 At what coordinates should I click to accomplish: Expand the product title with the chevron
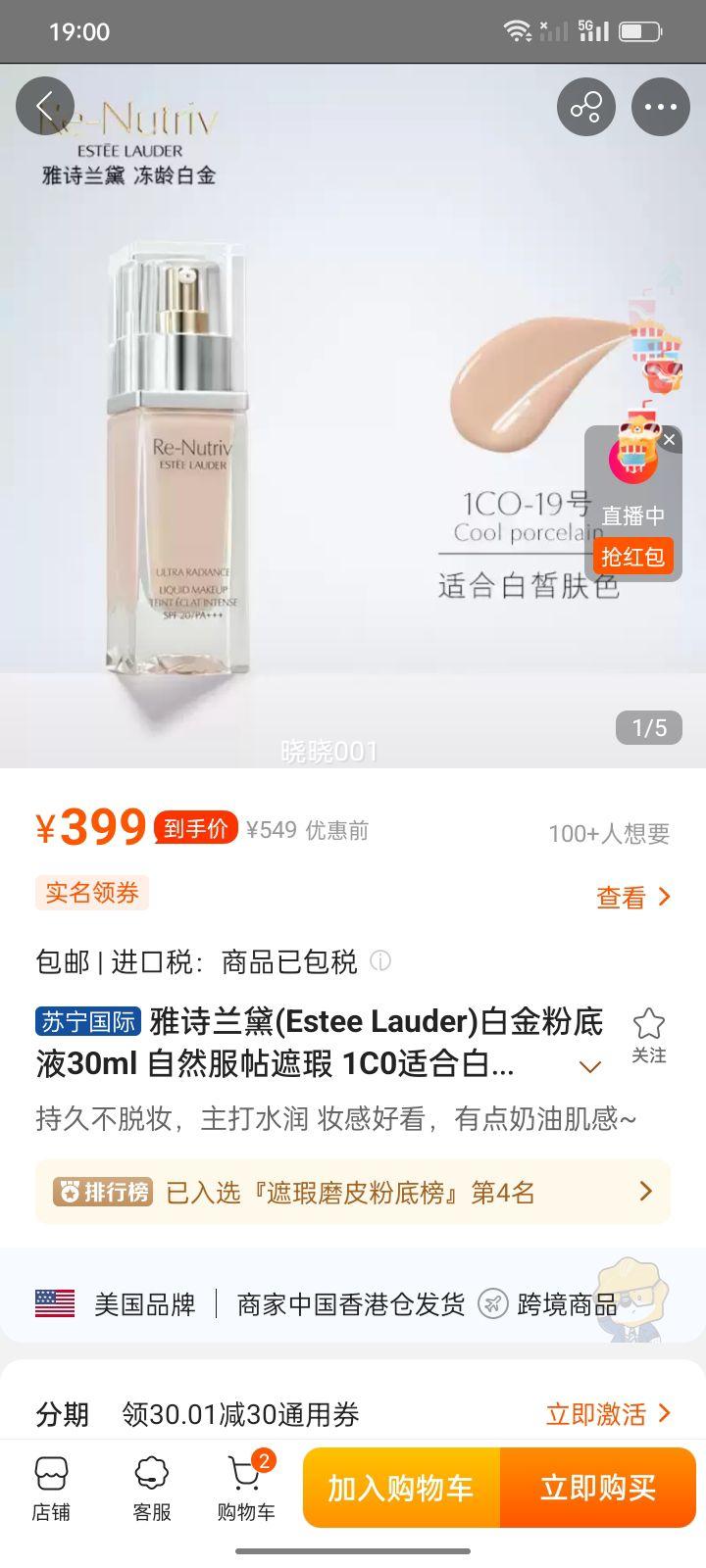[589, 1065]
